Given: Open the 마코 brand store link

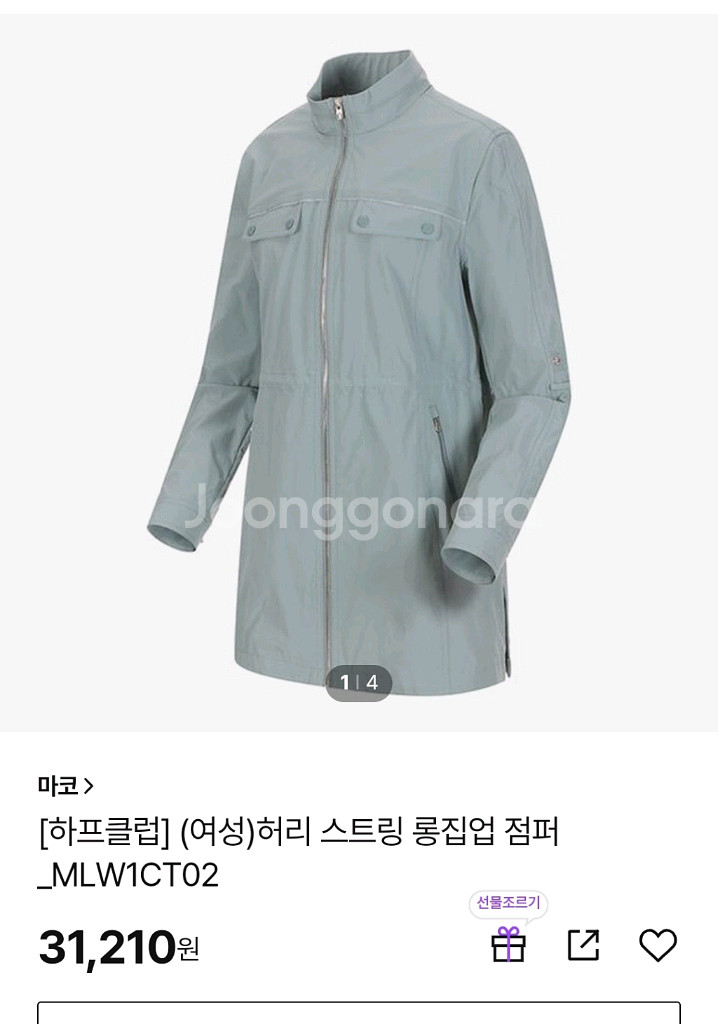Looking at the screenshot, I should [66, 786].
